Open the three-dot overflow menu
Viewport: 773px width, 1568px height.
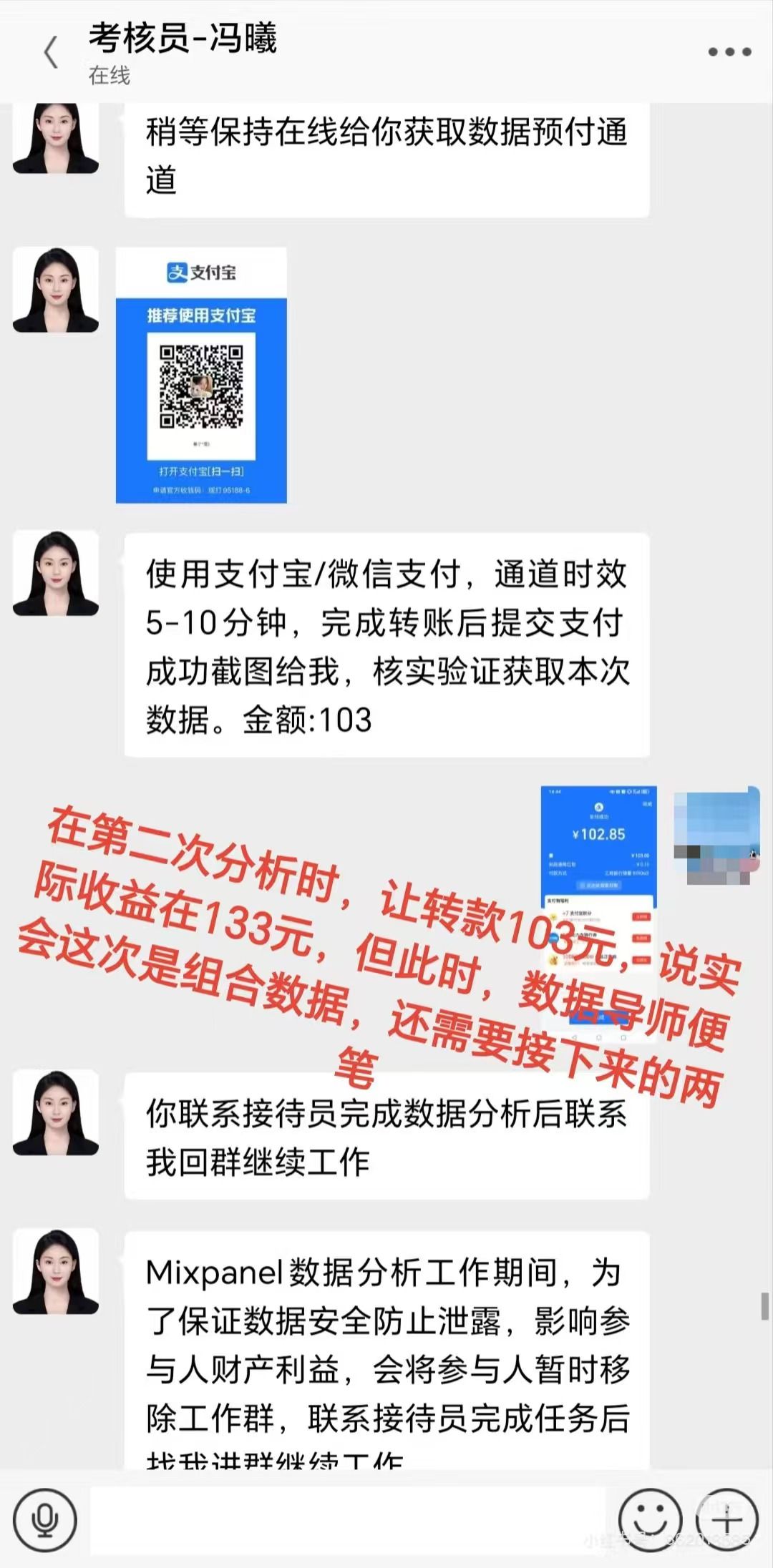pos(729,52)
